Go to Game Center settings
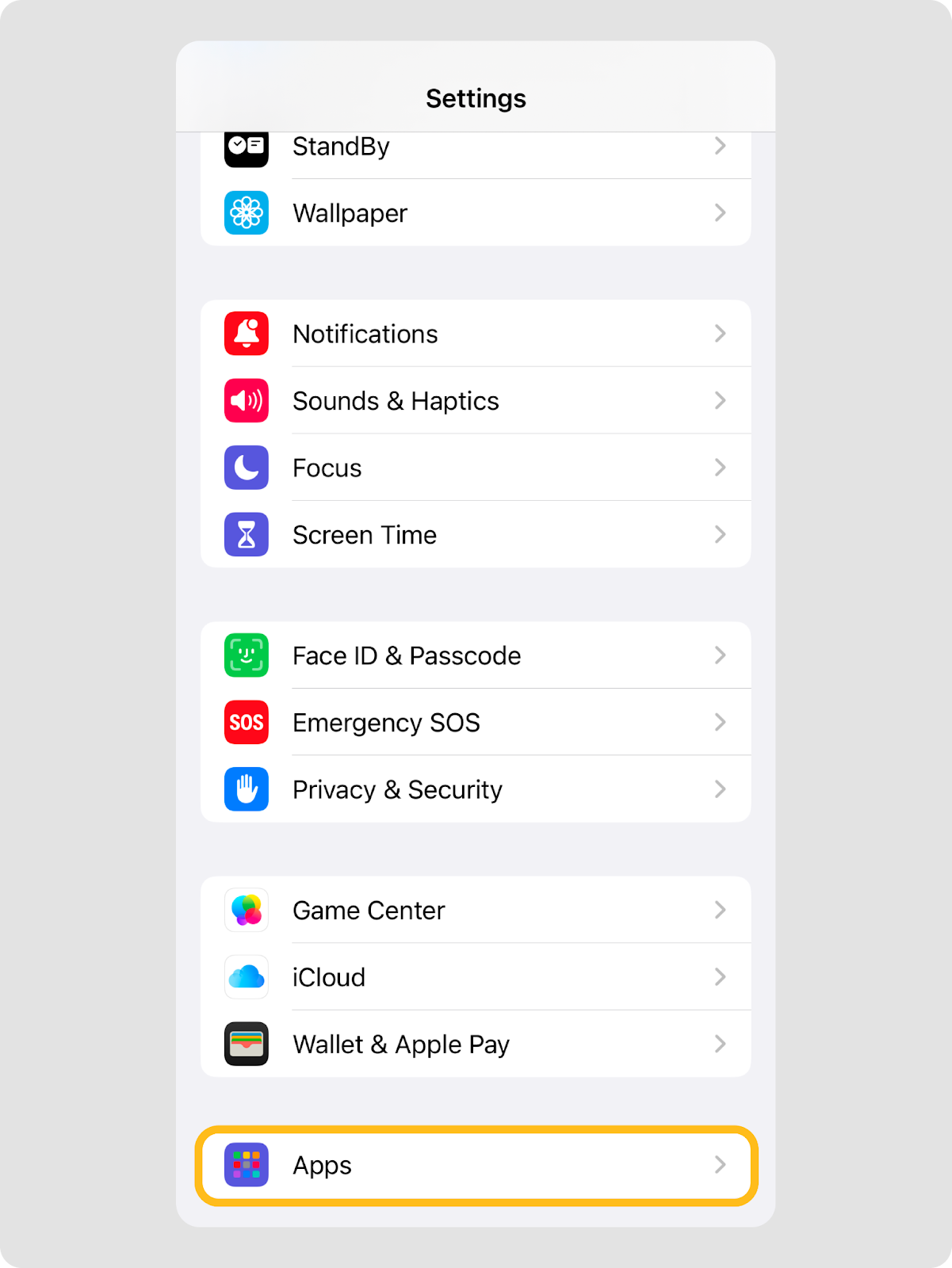The width and height of the screenshot is (952, 1268). click(x=476, y=910)
